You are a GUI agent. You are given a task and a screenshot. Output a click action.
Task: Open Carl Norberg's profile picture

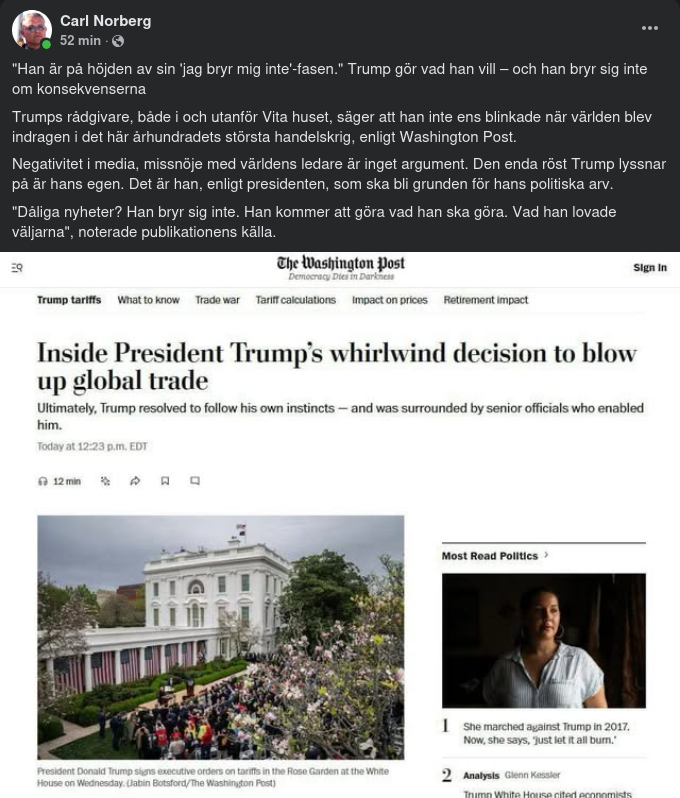tap(31, 30)
